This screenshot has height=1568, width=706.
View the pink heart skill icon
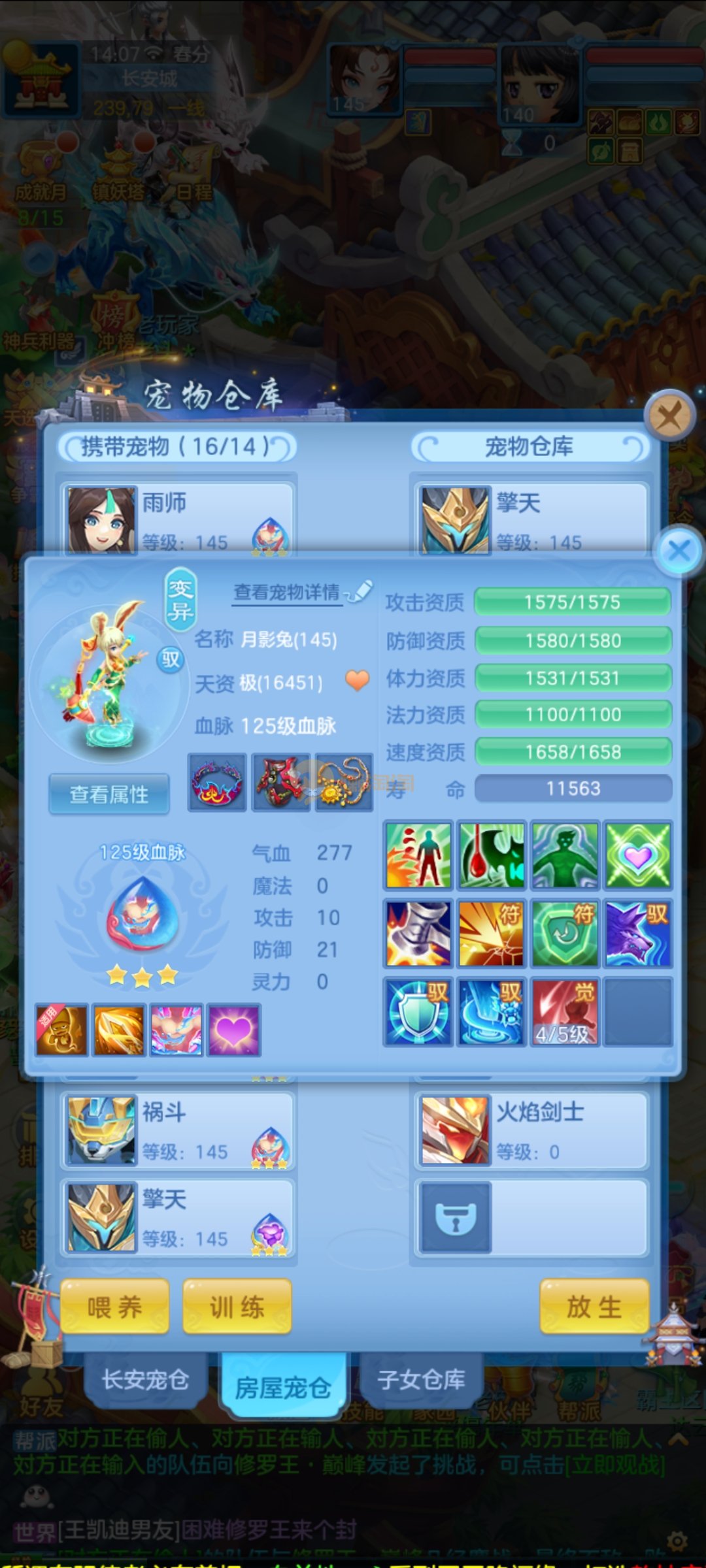[638, 855]
